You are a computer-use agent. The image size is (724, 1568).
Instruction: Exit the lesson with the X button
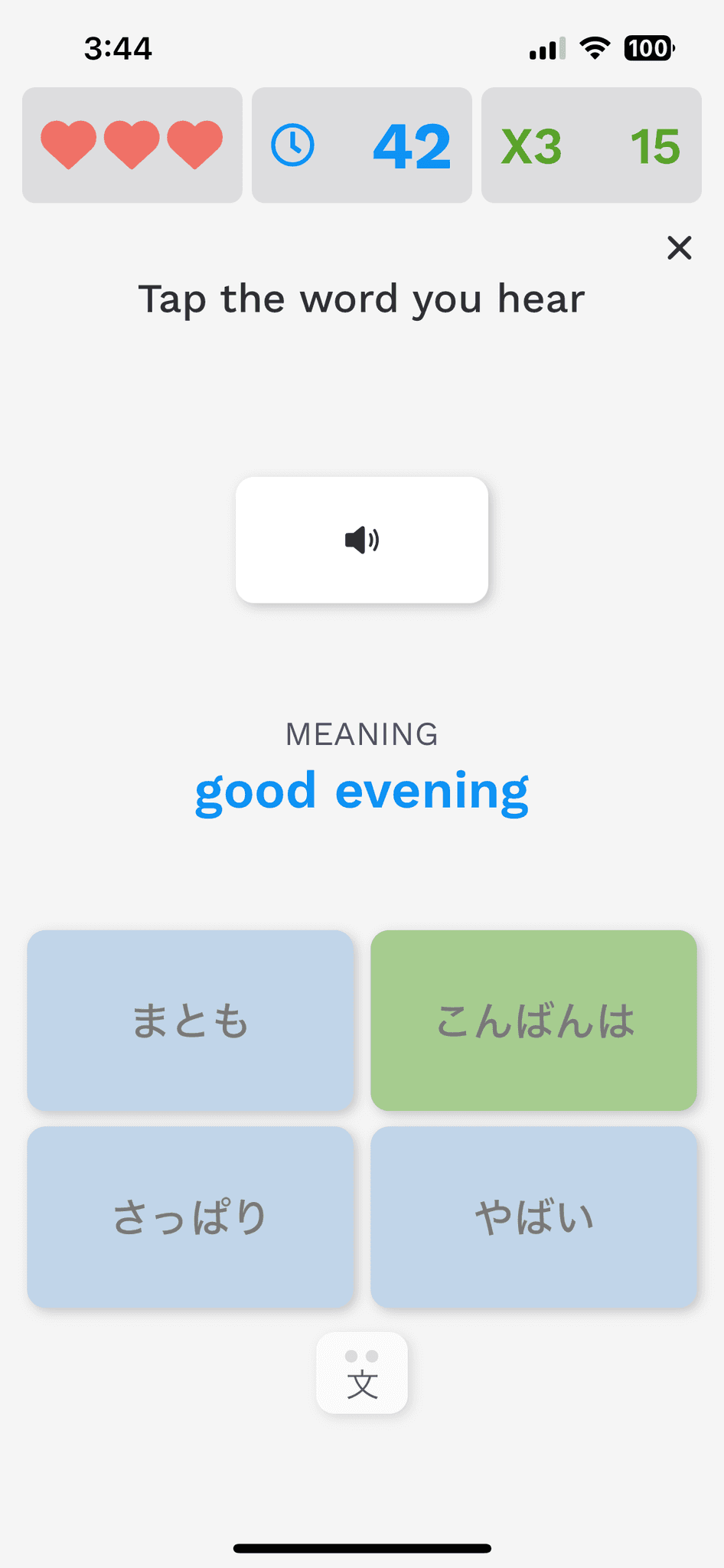(679, 248)
